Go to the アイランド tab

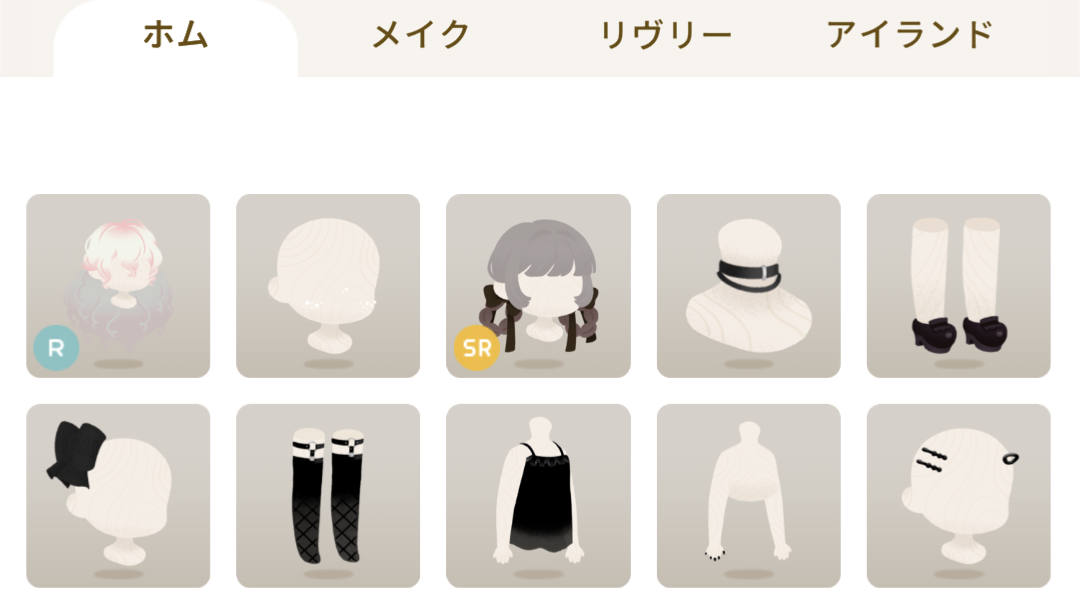click(909, 36)
